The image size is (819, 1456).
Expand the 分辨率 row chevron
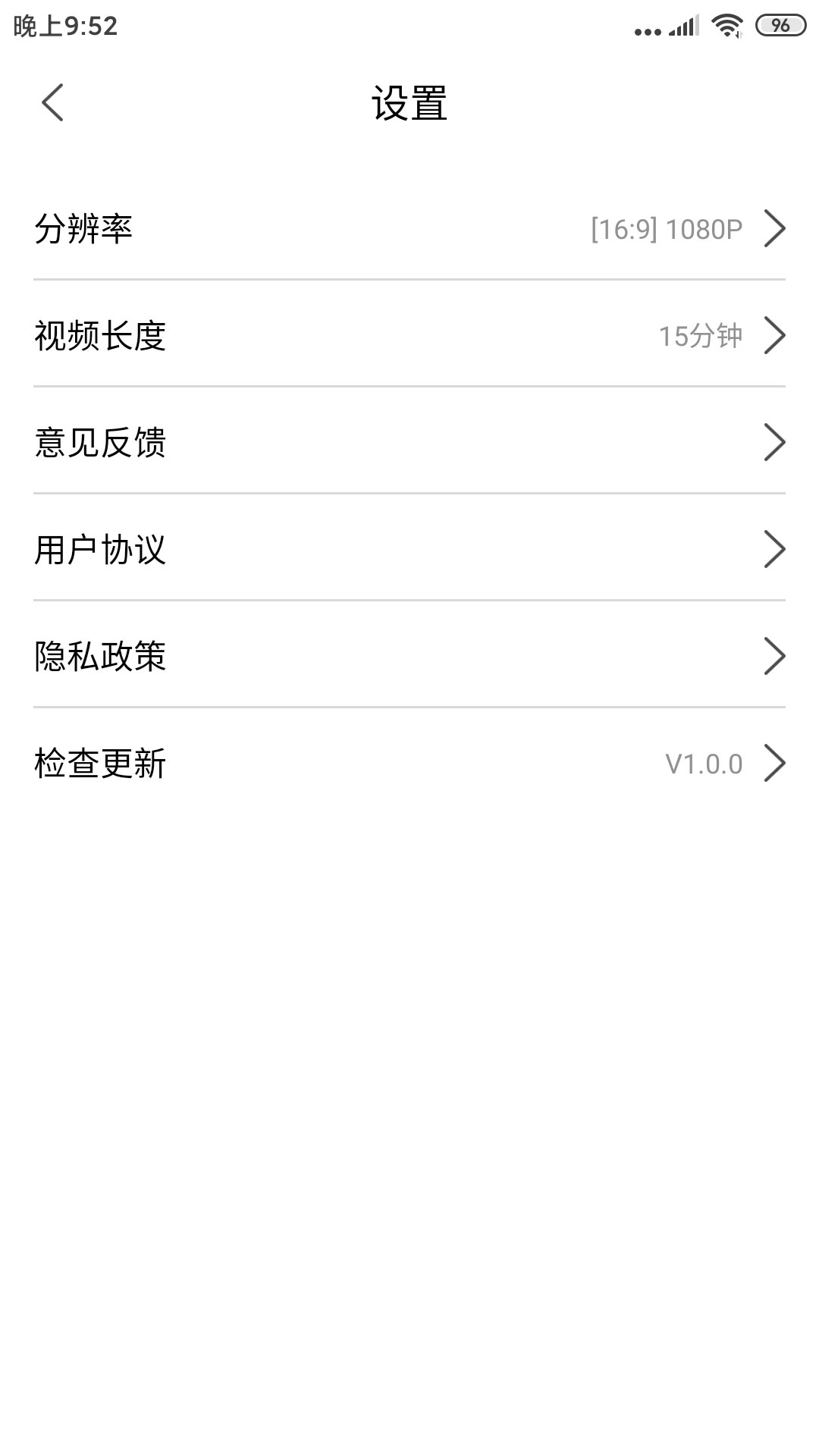point(773,229)
